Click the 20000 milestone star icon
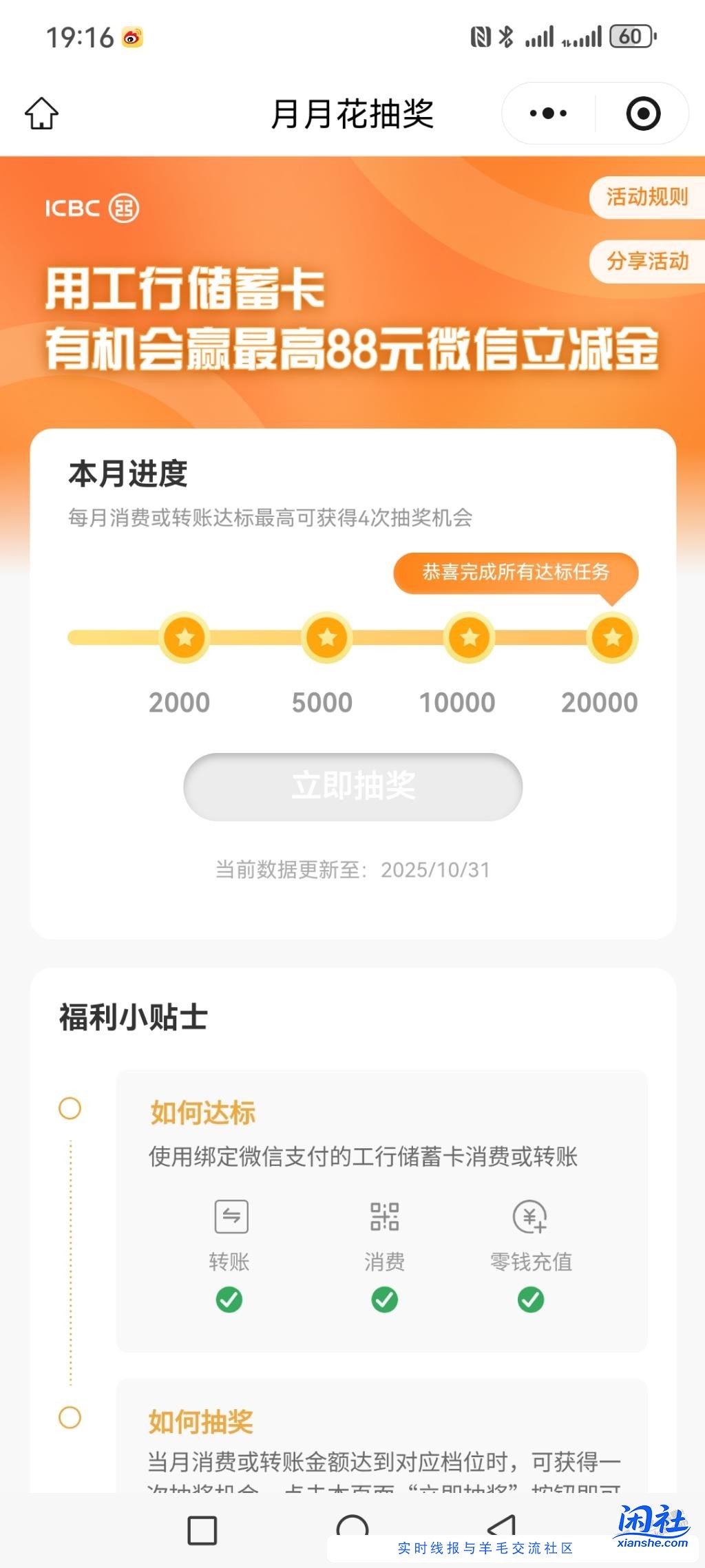Image resolution: width=705 pixels, height=1568 pixels. (611, 638)
